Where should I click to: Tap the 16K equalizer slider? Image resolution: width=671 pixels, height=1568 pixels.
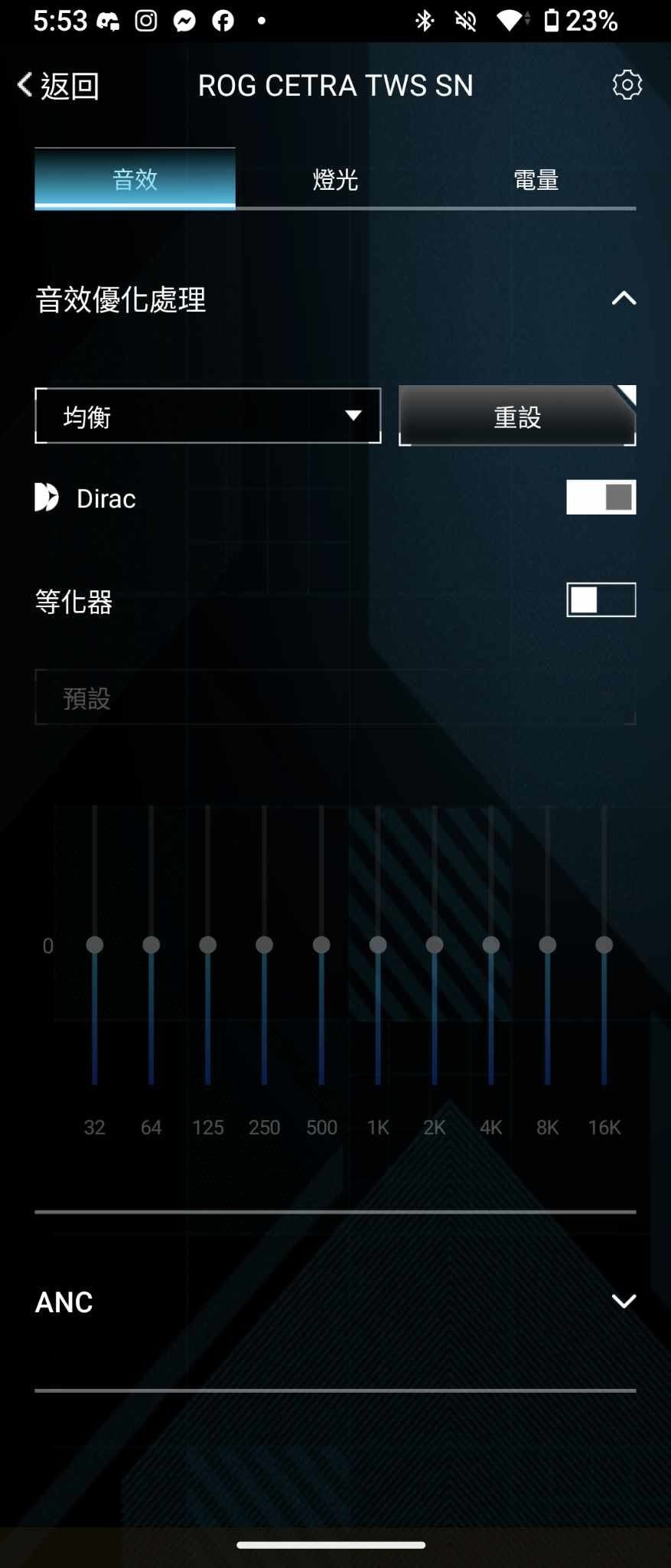[x=604, y=945]
